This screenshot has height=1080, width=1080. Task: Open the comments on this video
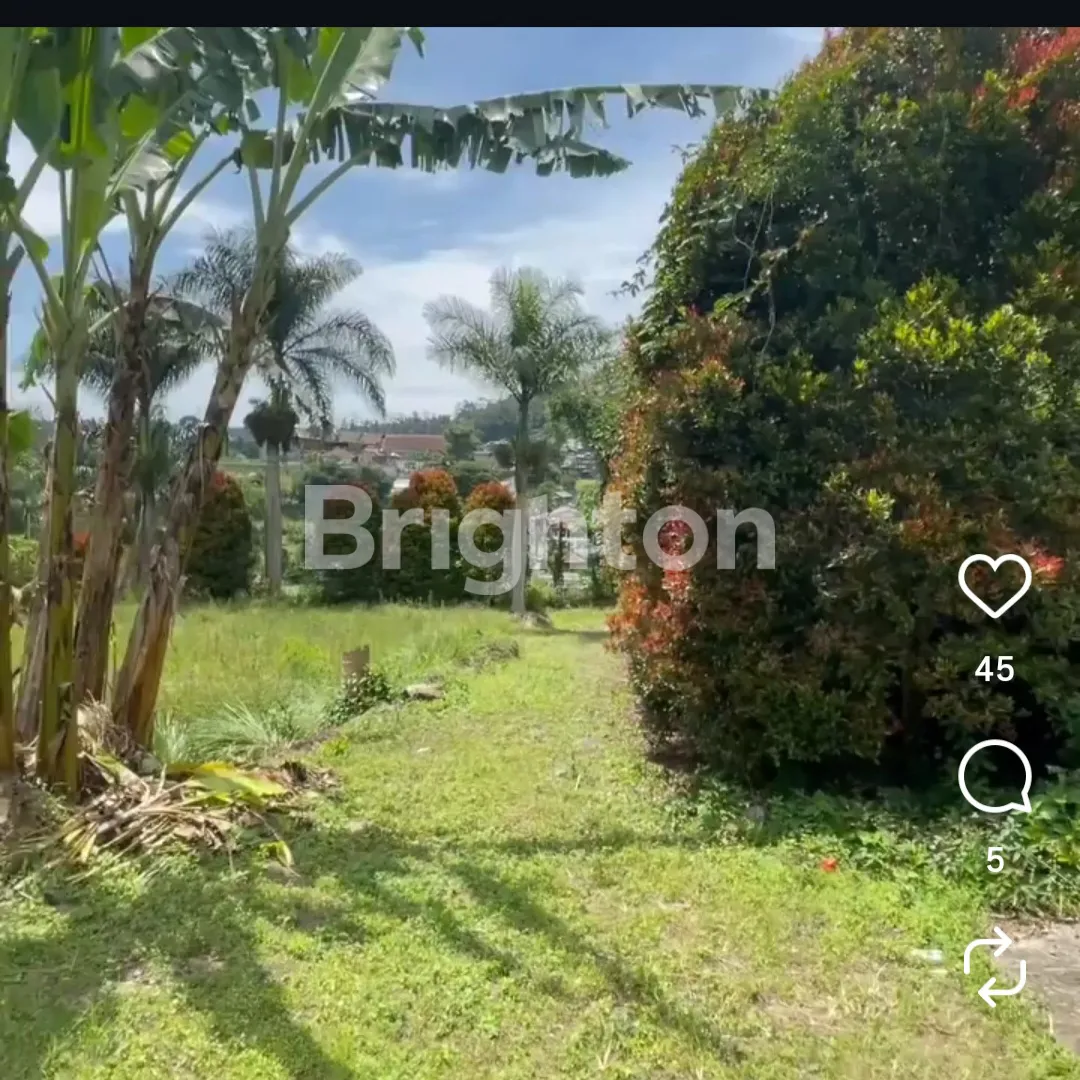click(x=994, y=777)
